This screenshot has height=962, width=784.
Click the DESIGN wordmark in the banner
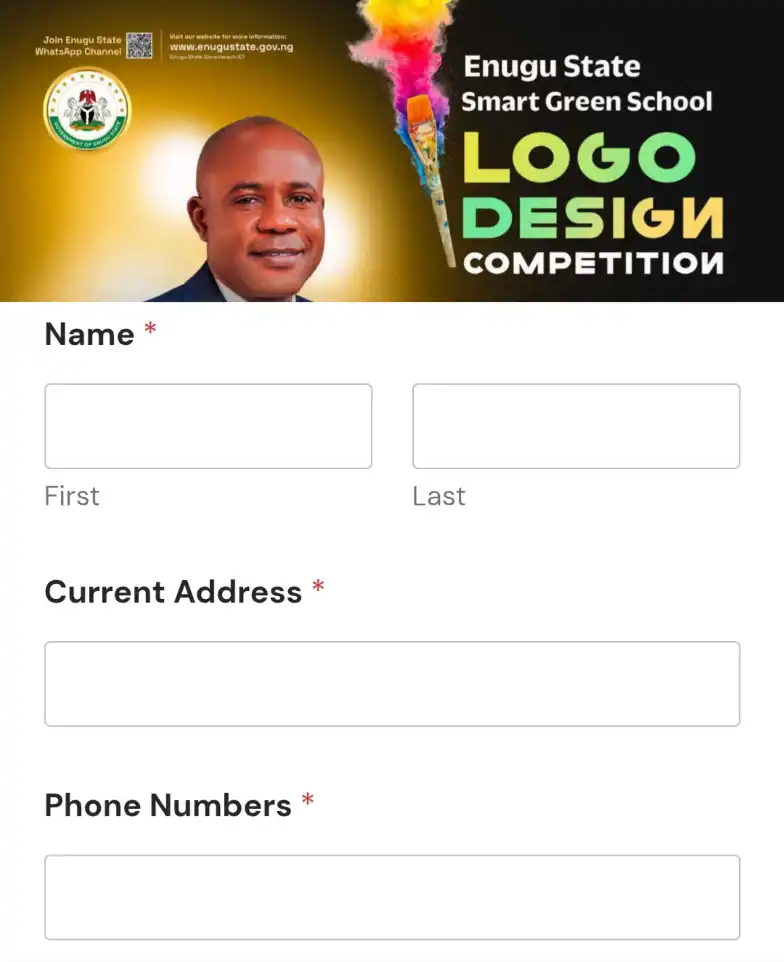[x=590, y=215]
